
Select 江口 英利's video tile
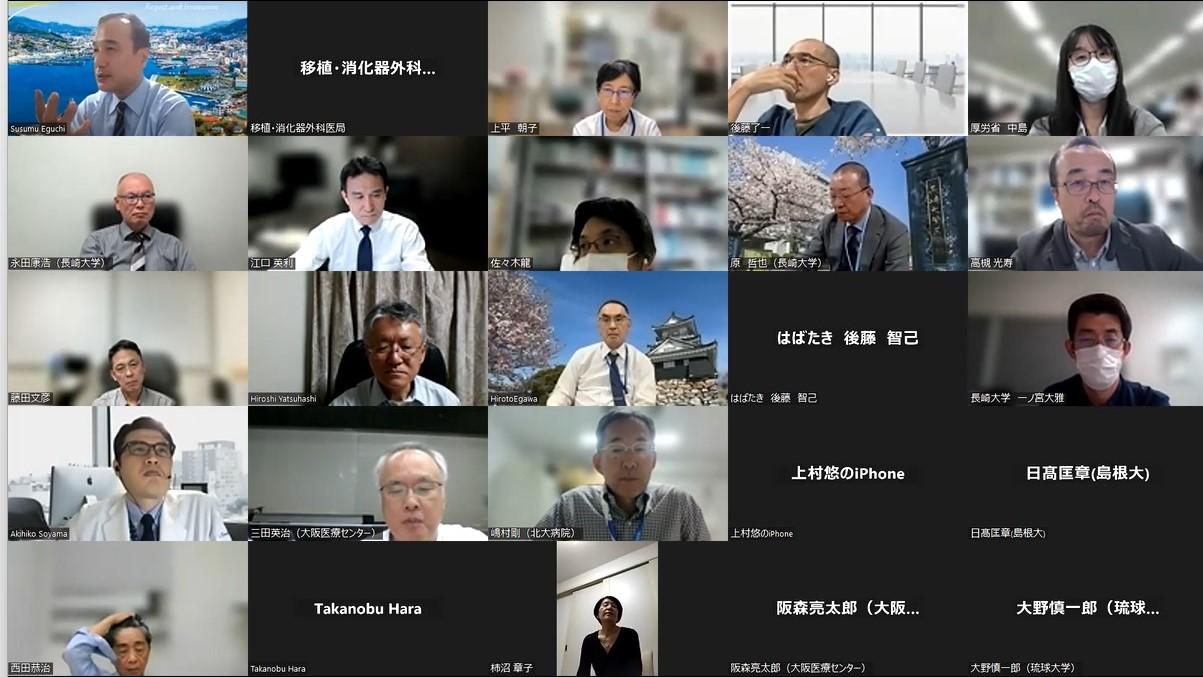pos(367,203)
